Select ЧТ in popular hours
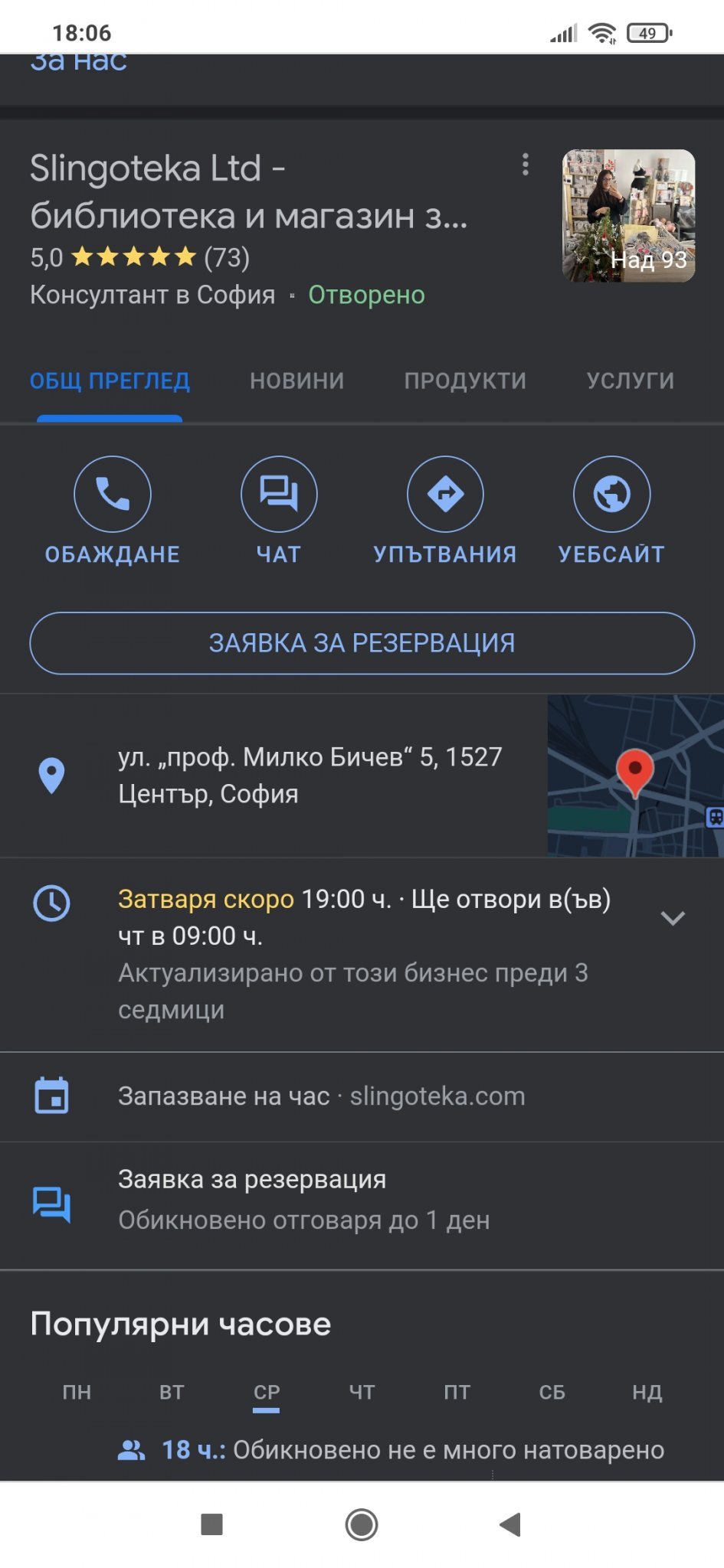 (362, 1392)
